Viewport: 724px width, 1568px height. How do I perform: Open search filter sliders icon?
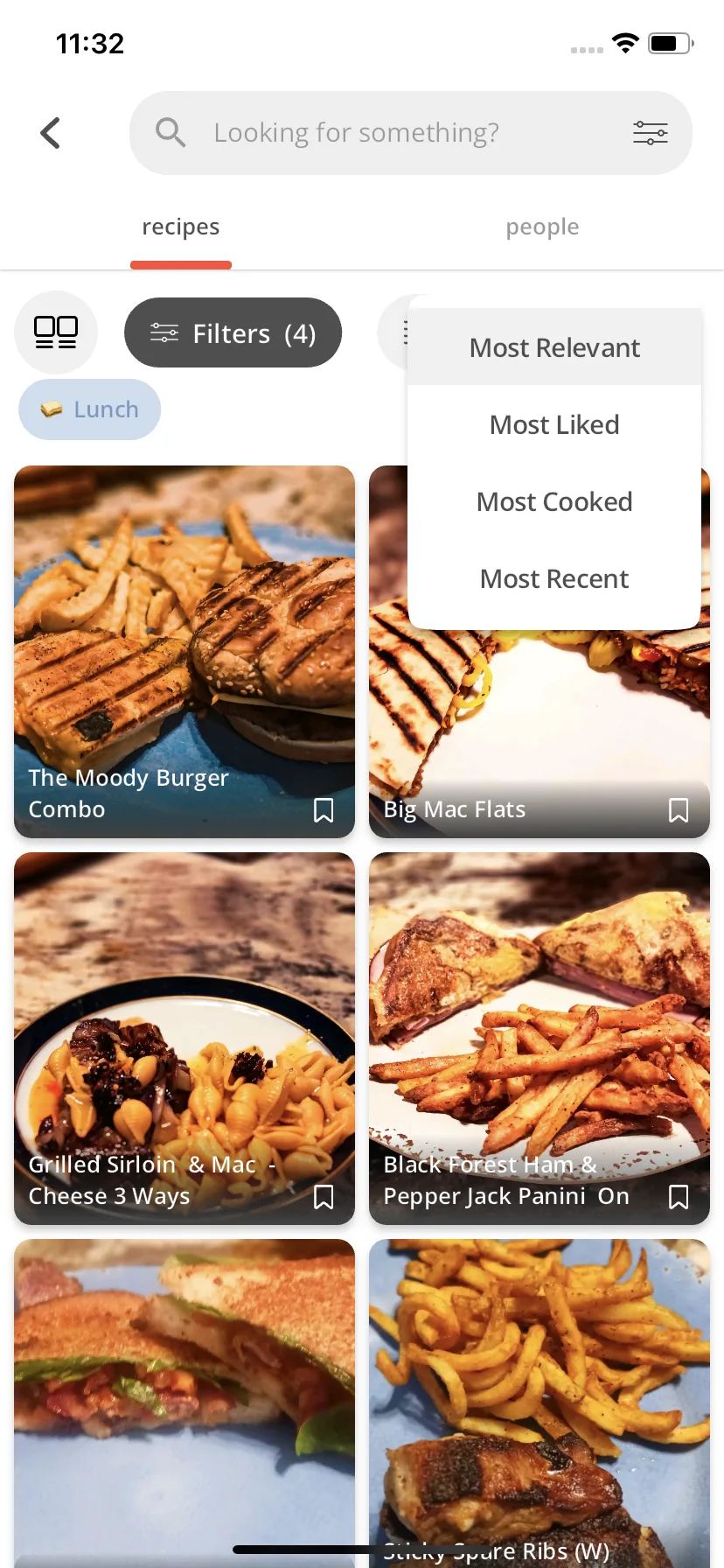click(x=650, y=133)
